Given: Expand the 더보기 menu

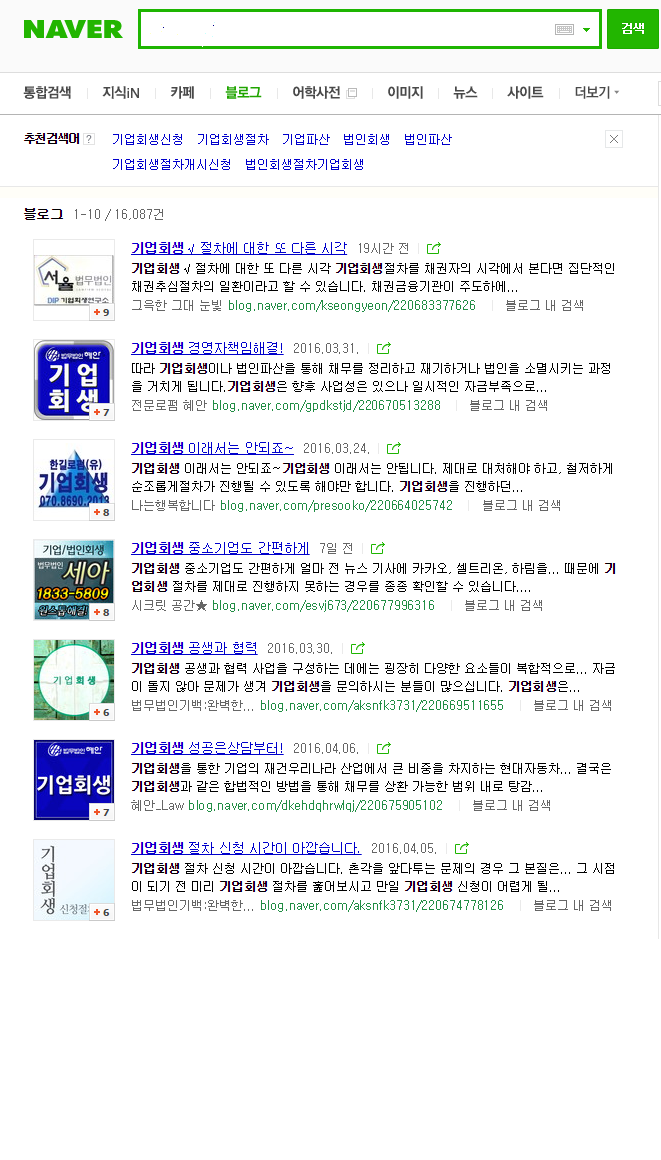Looking at the screenshot, I should click(x=596, y=92).
